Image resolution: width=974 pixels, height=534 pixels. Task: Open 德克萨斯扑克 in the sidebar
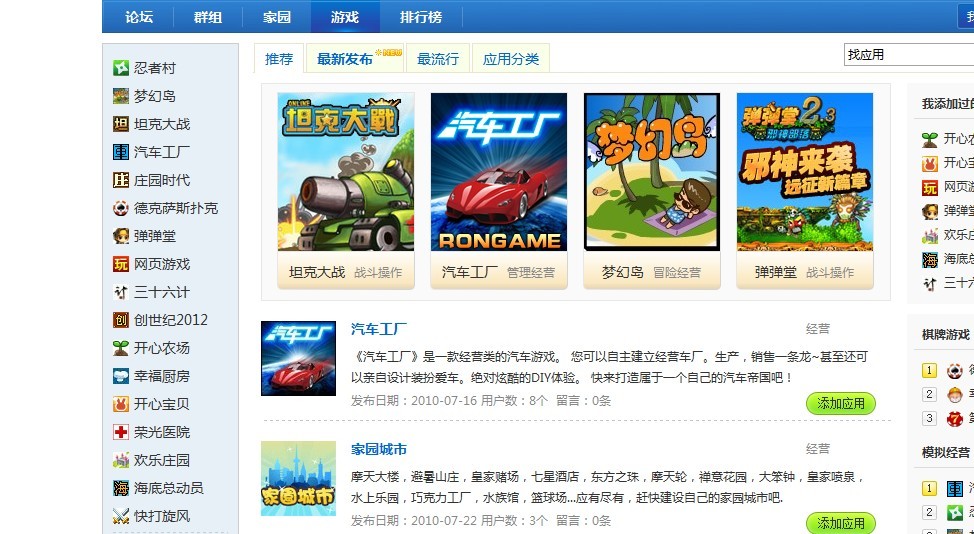[175, 208]
